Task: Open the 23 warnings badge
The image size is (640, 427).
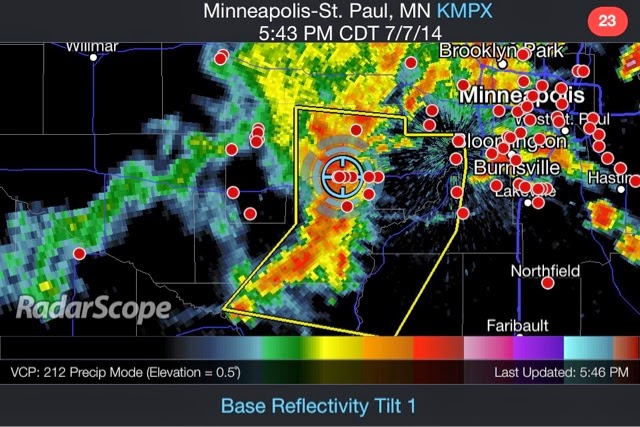Action: tap(607, 20)
